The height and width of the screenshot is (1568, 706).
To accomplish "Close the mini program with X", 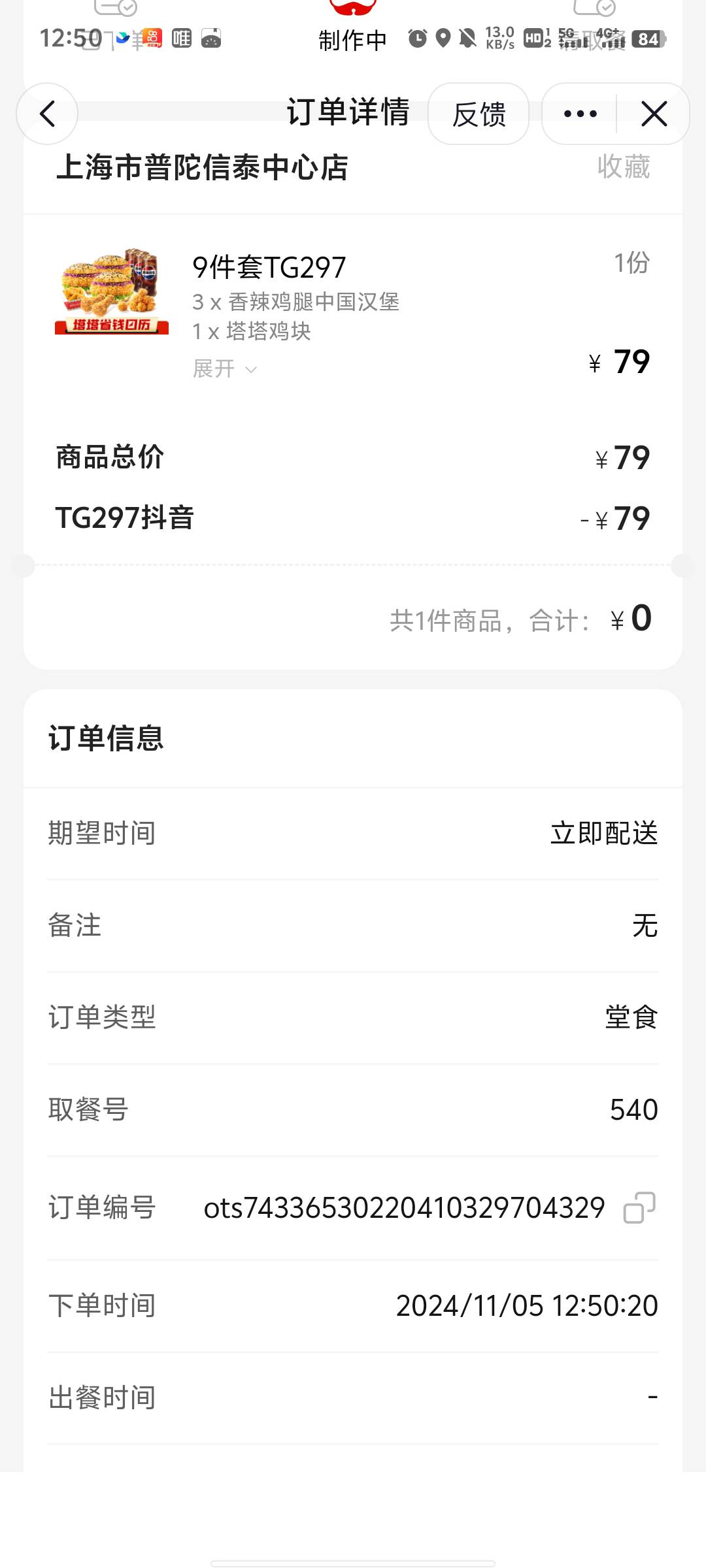I will tap(654, 114).
